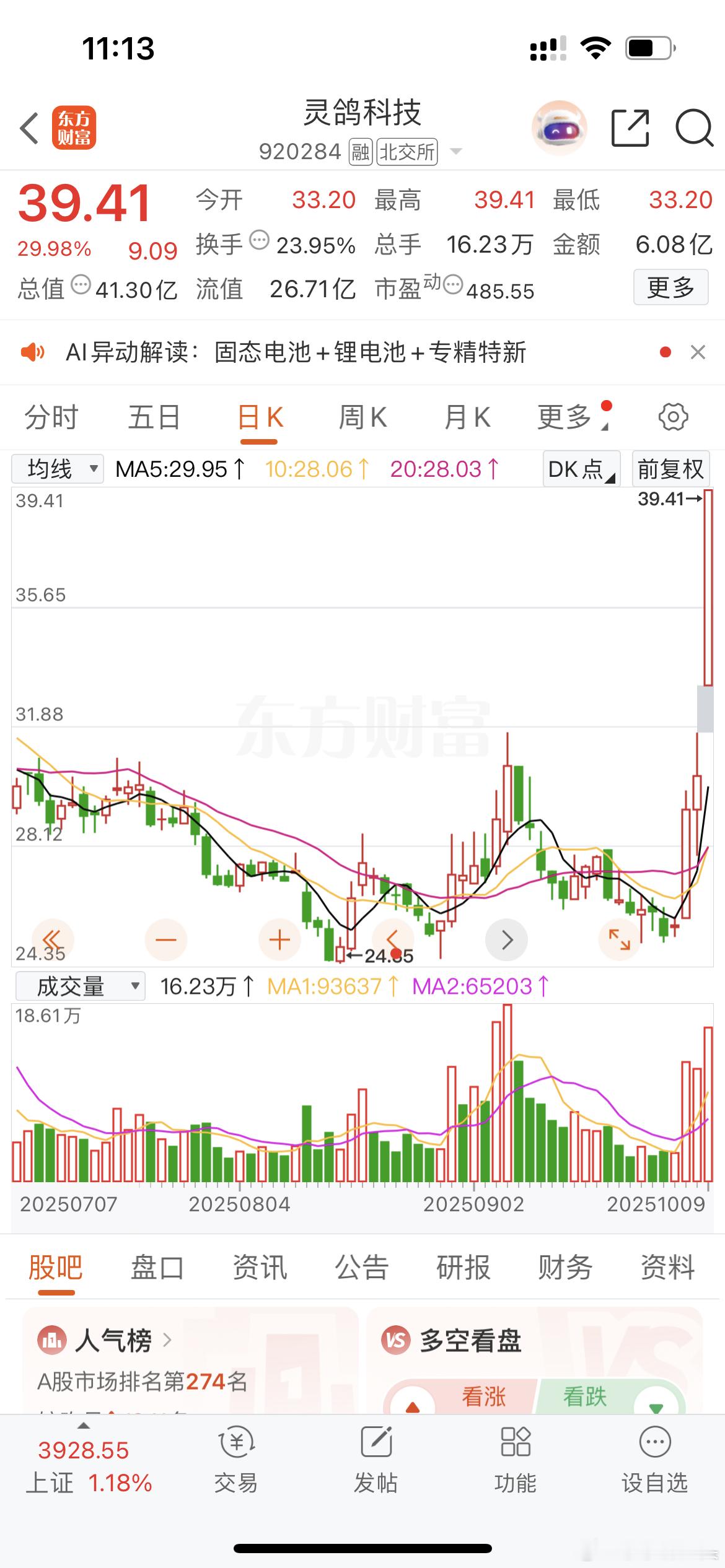Open chart settings gear icon
This screenshot has width=725, height=1568.
(673, 417)
